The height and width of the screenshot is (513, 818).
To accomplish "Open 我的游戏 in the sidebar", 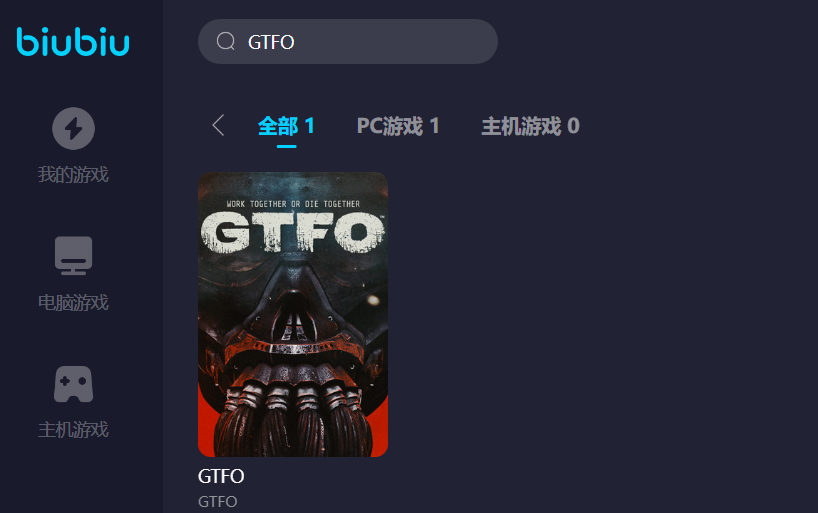I will click(x=73, y=146).
